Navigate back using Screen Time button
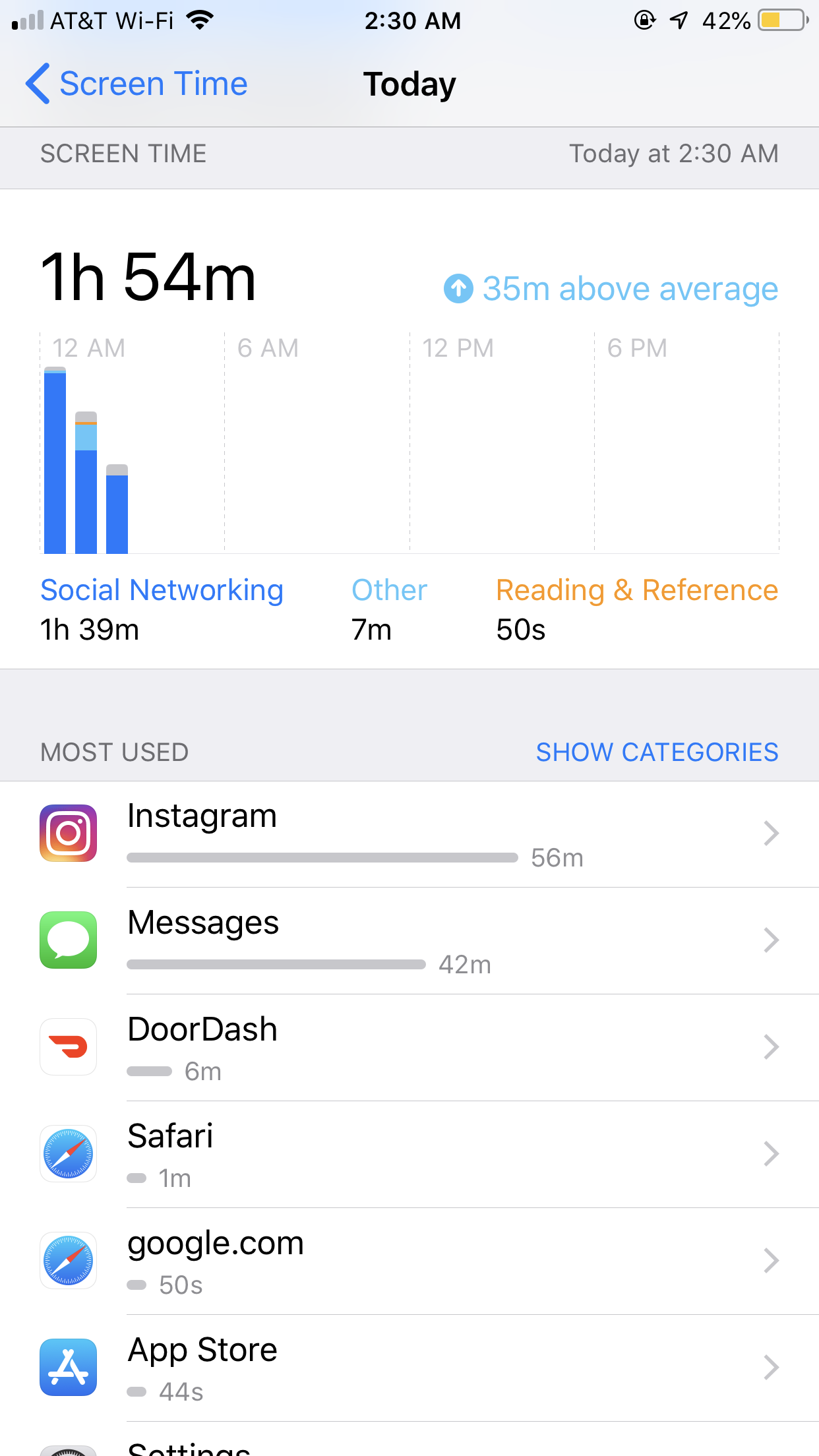Image resolution: width=819 pixels, height=1456 pixels. click(136, 83)
